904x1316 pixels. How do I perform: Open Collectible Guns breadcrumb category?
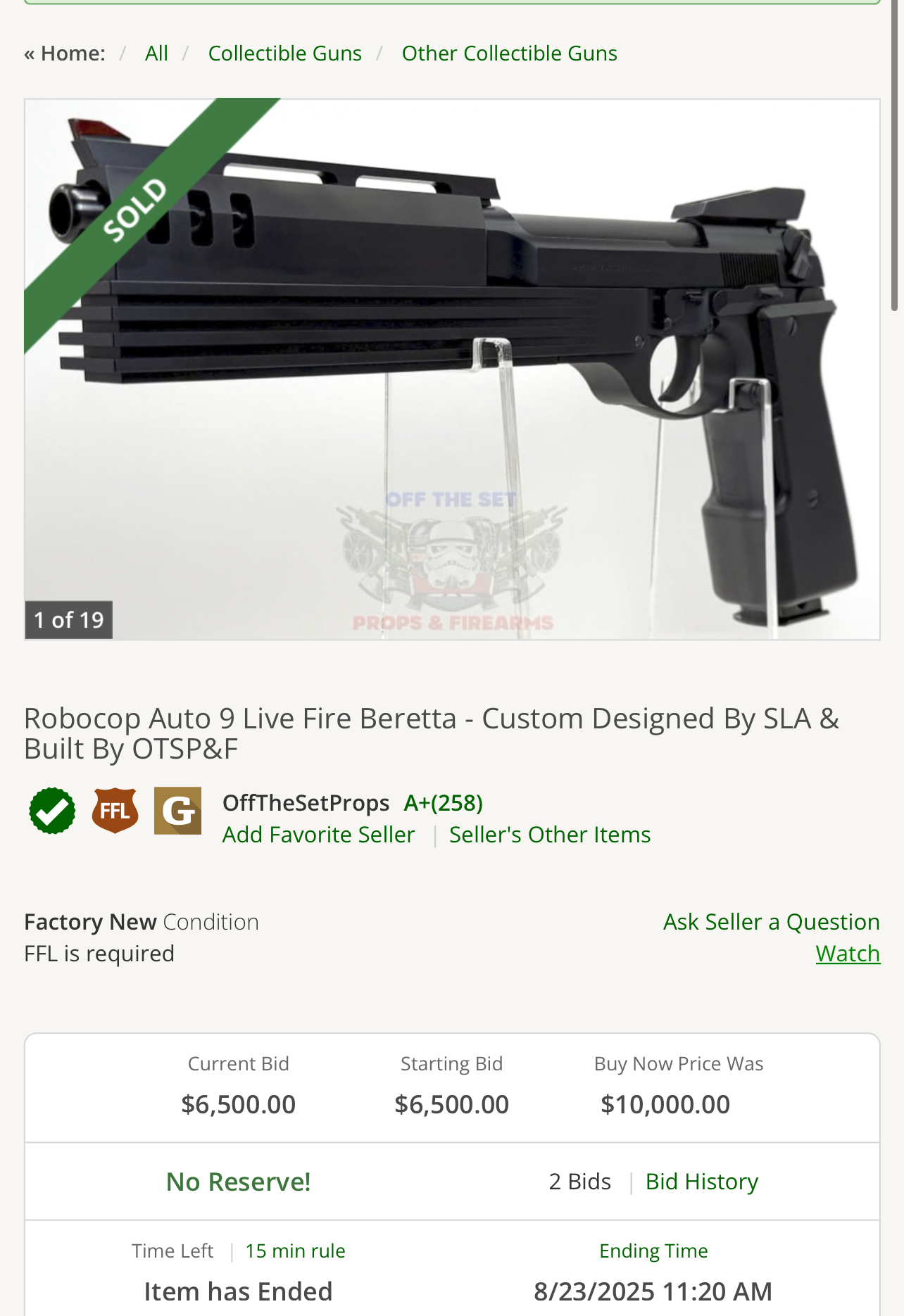click(x=285, y=53)
